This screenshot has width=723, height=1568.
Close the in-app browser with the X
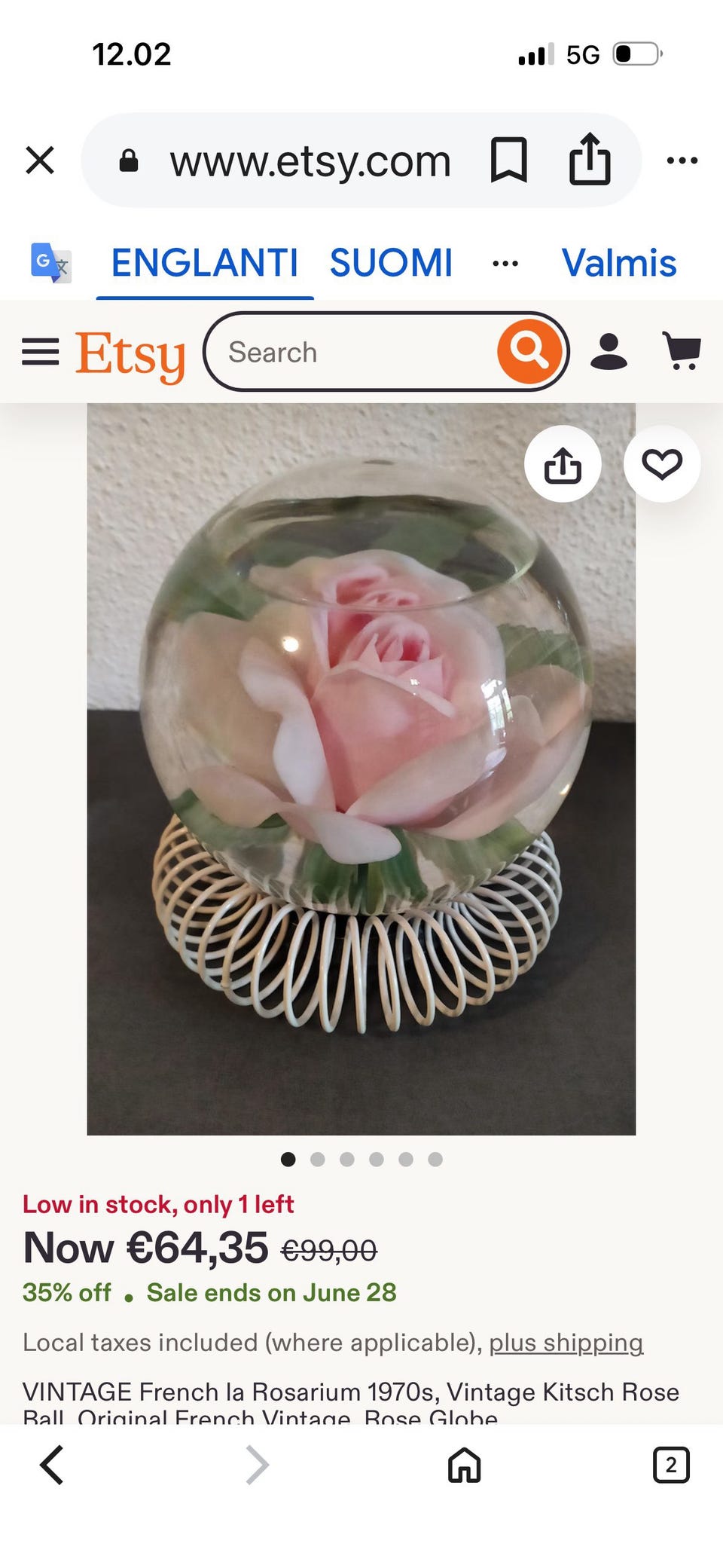40,160
